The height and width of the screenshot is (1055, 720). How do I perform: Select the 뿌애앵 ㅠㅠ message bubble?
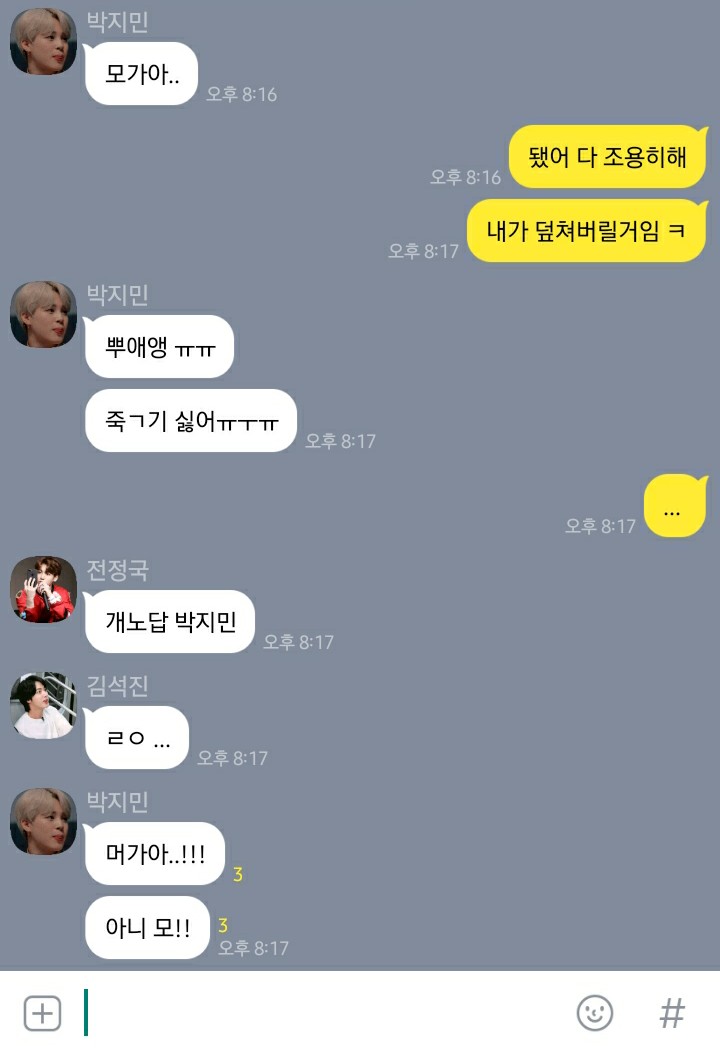click(159, 346)
